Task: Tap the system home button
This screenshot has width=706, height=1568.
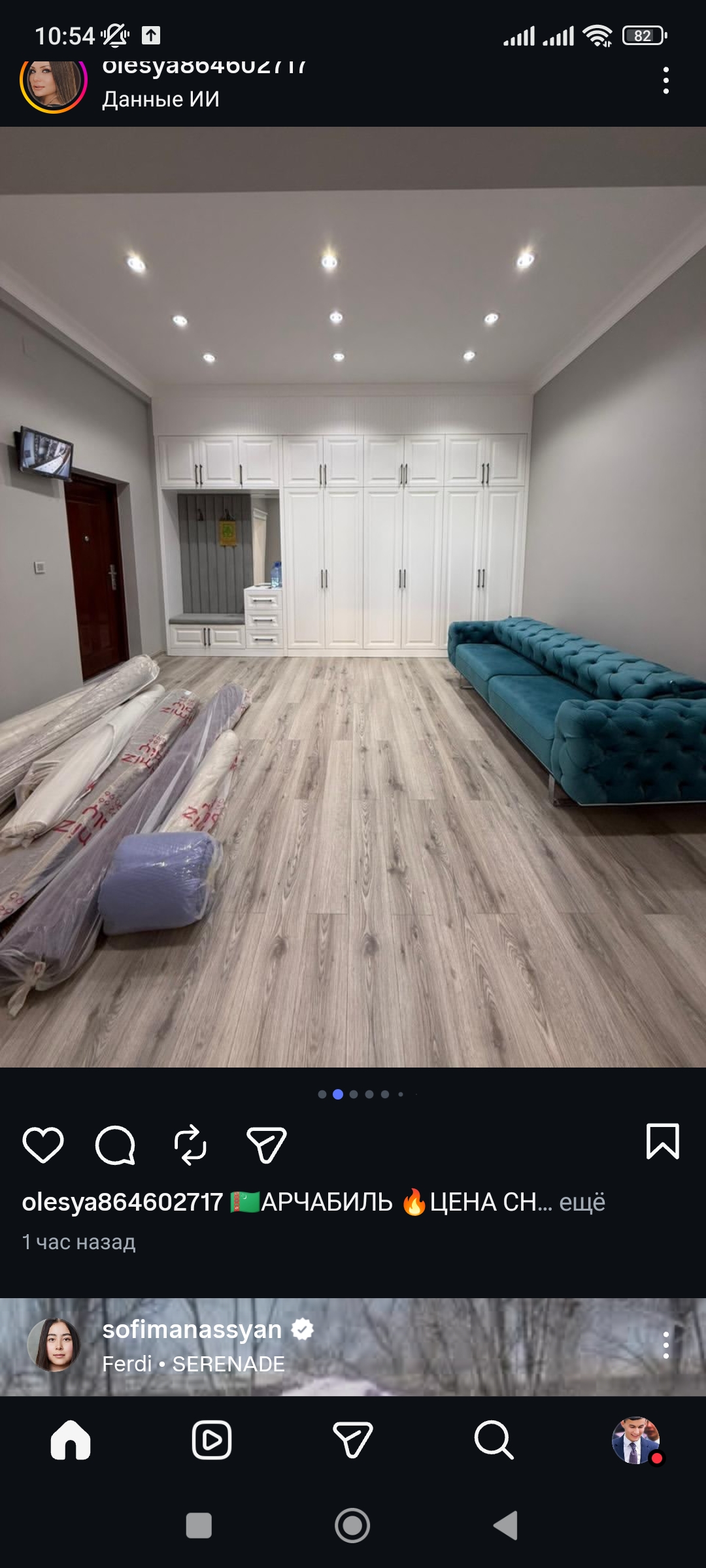Action: coord(352,1526)
